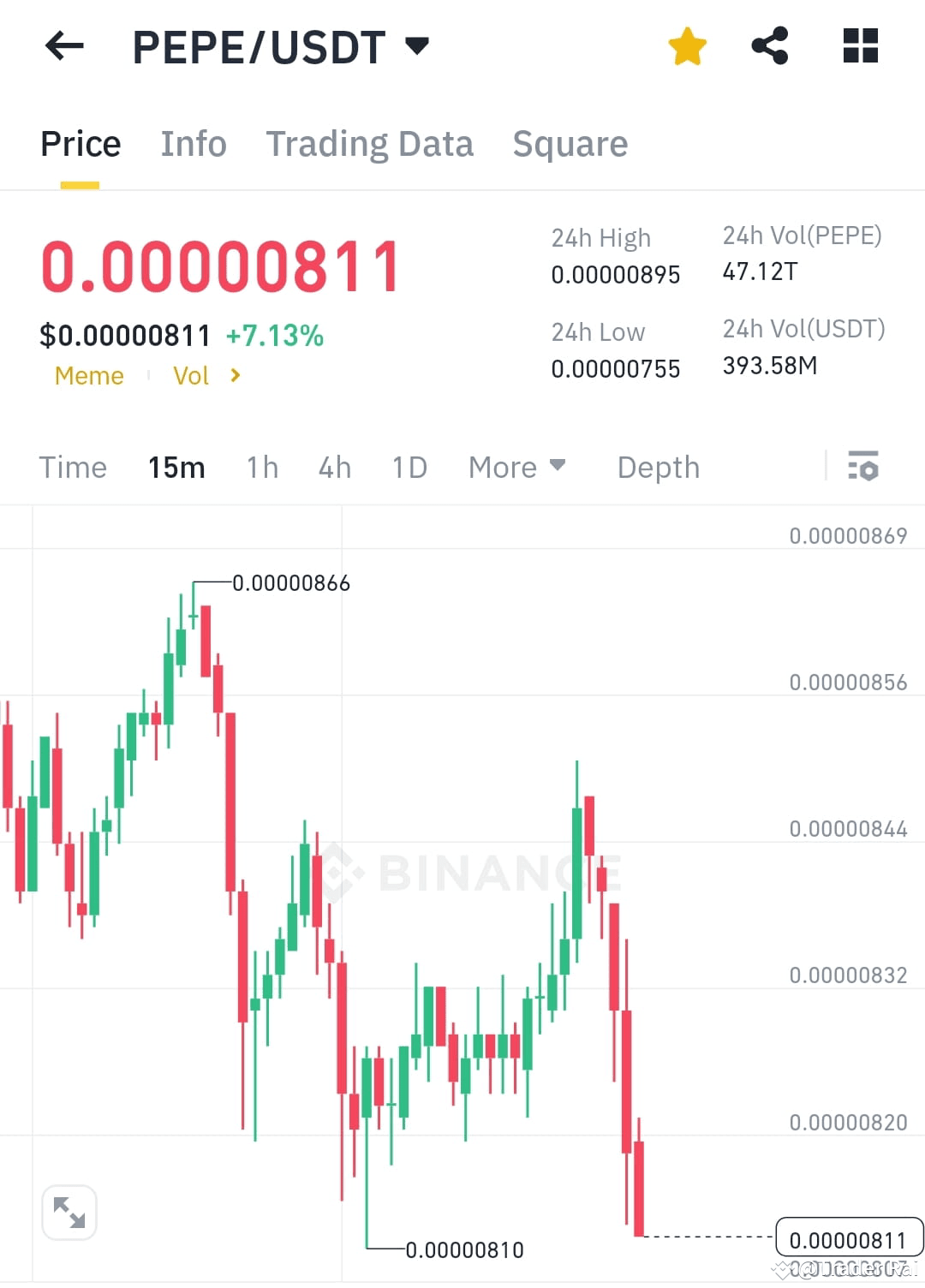
Task: Select the 1D candle interval
Action: [409, 468]
